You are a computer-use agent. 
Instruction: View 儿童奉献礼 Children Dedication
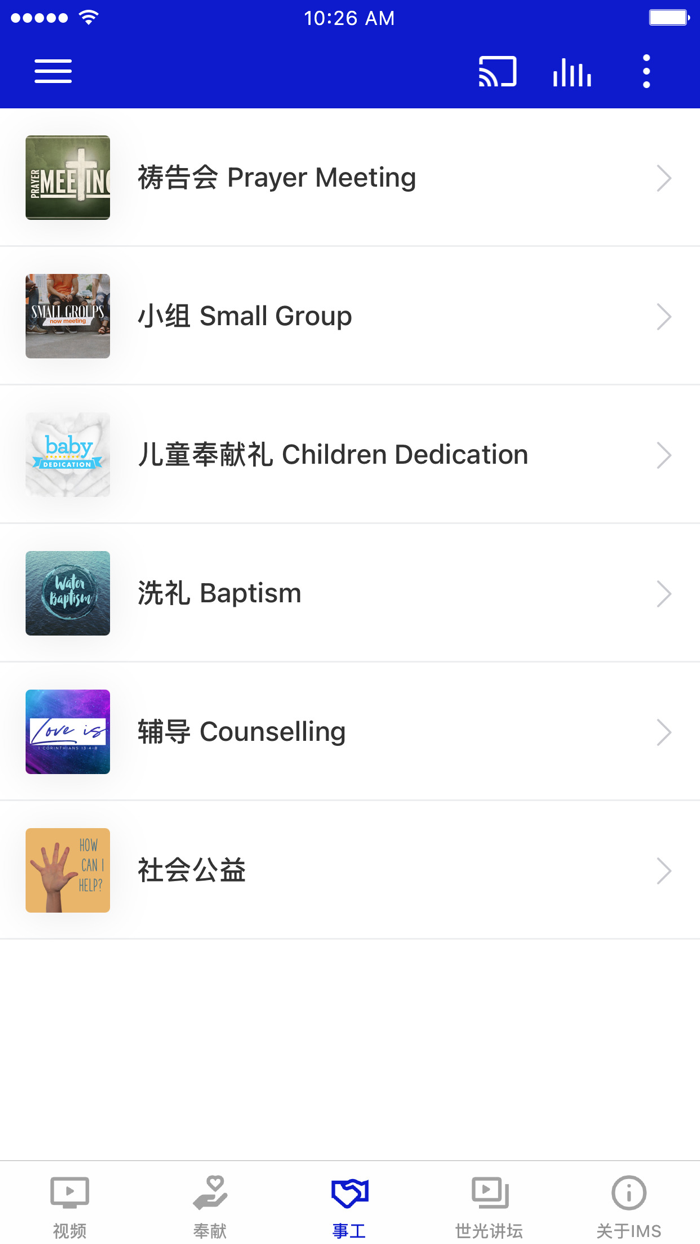click(350, 455)
